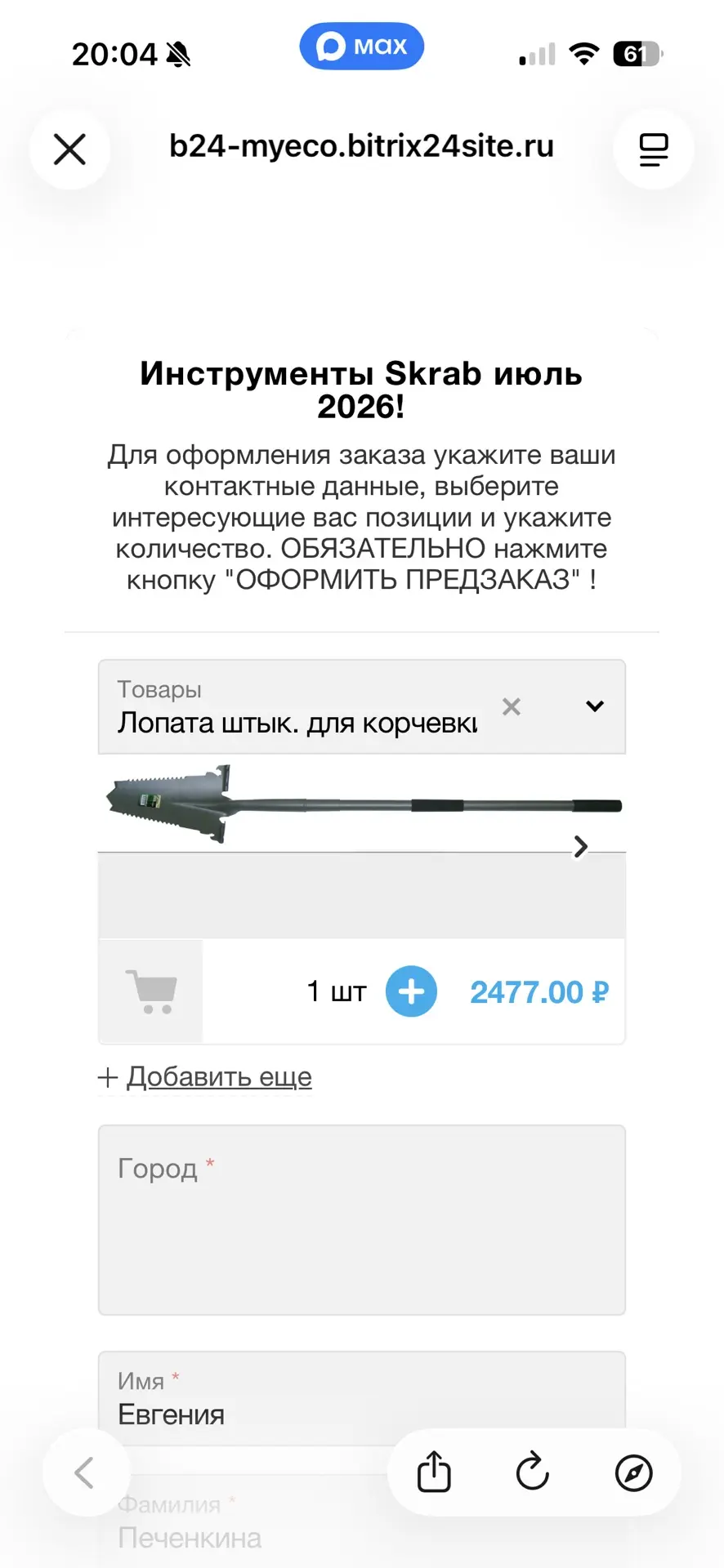The image size is (724, 1568).
Task: Increase quantity with the plus button
Action: pyautogui.click(x=411, y=991)
